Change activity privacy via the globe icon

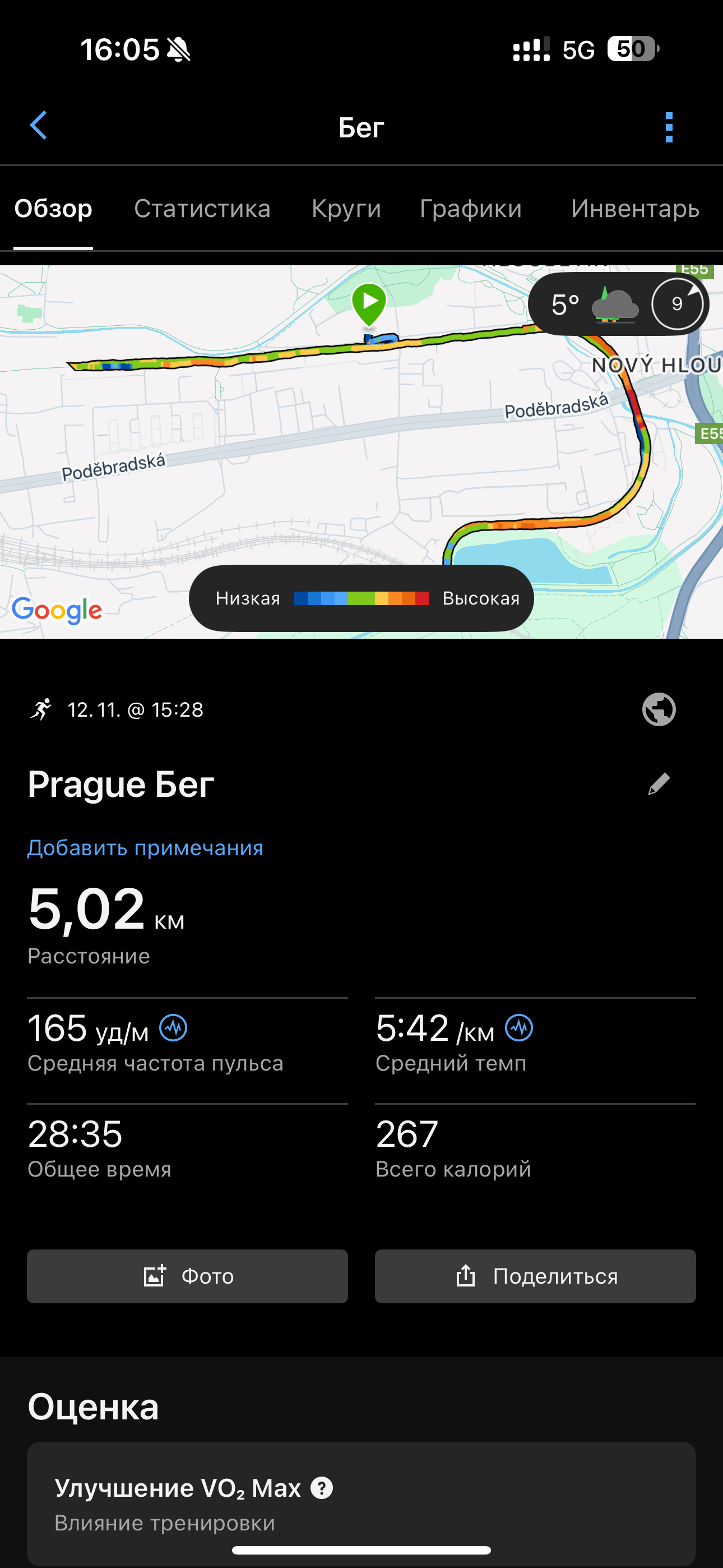tap(659, 710)
